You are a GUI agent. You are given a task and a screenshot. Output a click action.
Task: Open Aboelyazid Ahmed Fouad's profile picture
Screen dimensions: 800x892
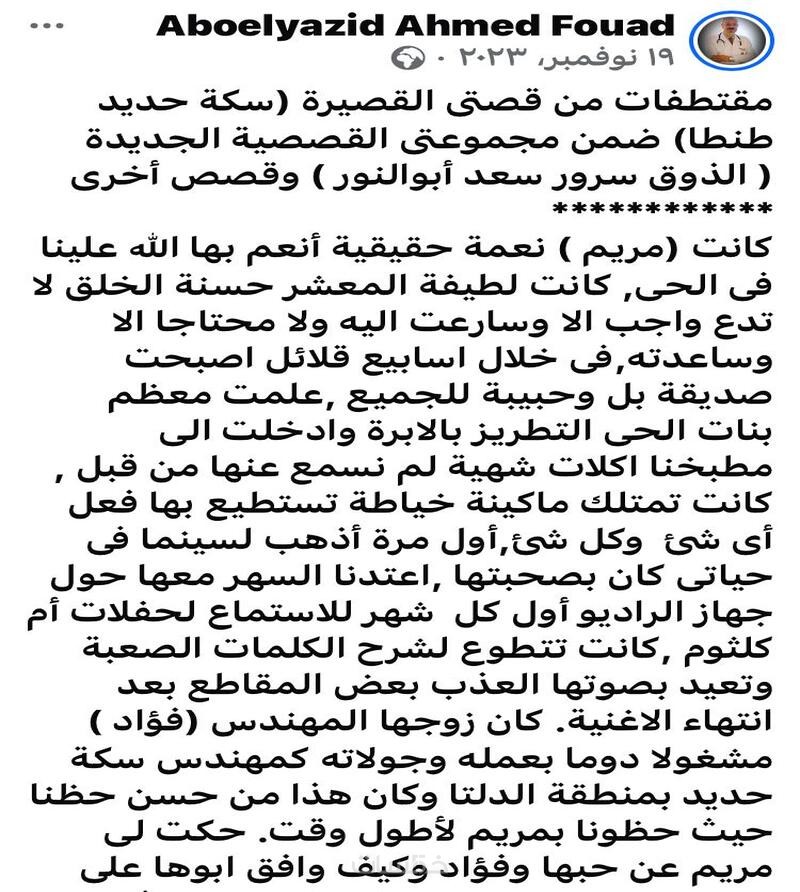[x=741, y=42]
